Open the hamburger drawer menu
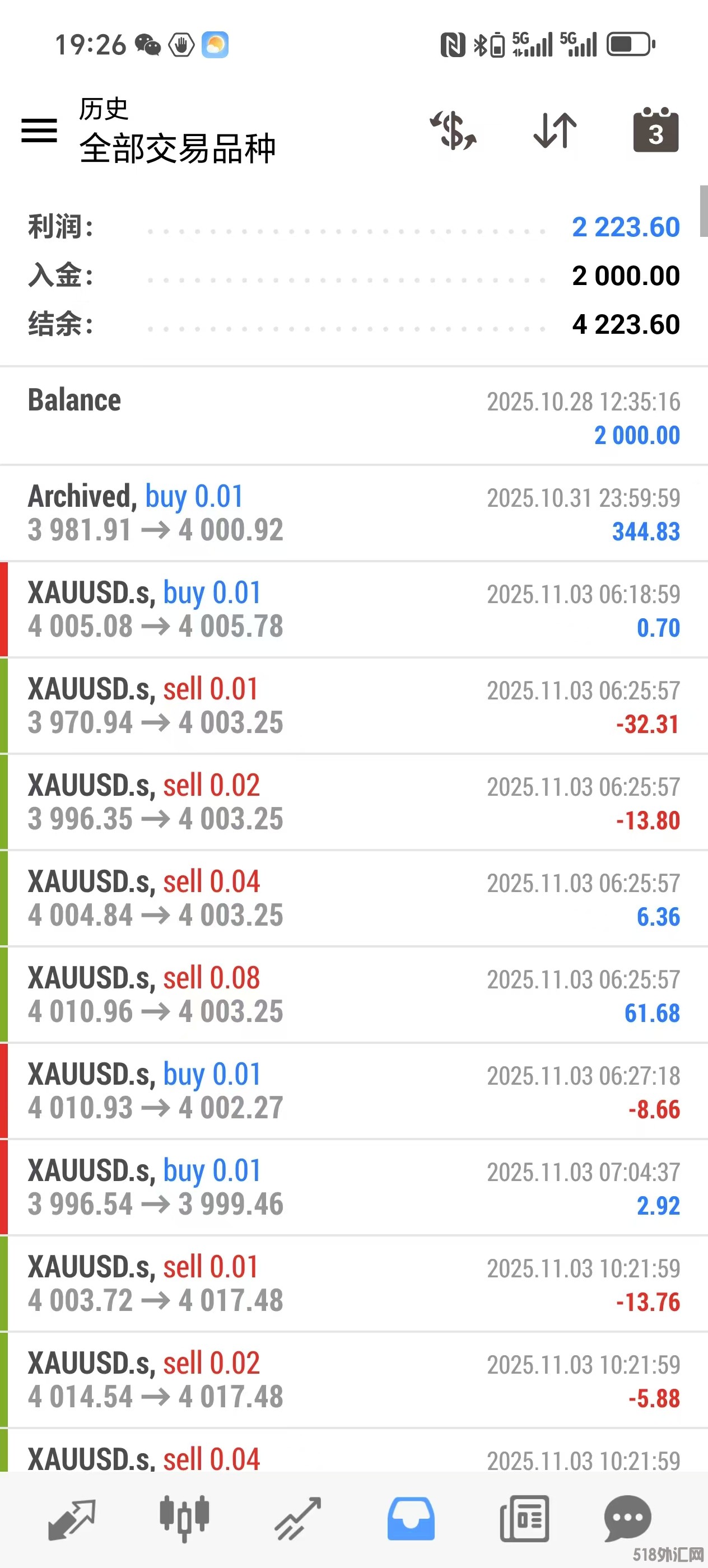The height and width of the screenshot is (1568, 708). pyautogui.click(x=39, y=130)
